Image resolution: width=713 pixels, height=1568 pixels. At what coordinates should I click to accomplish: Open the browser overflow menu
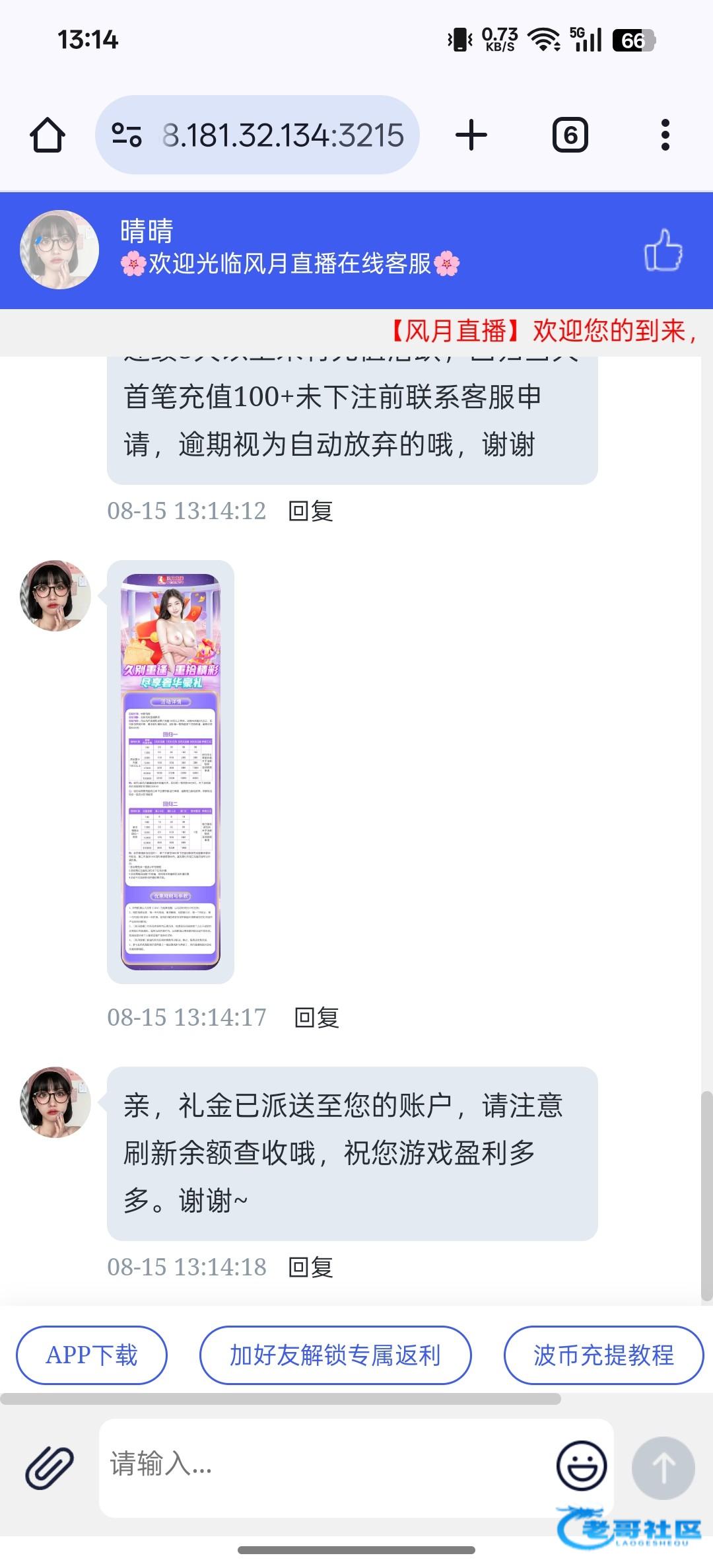665,135
